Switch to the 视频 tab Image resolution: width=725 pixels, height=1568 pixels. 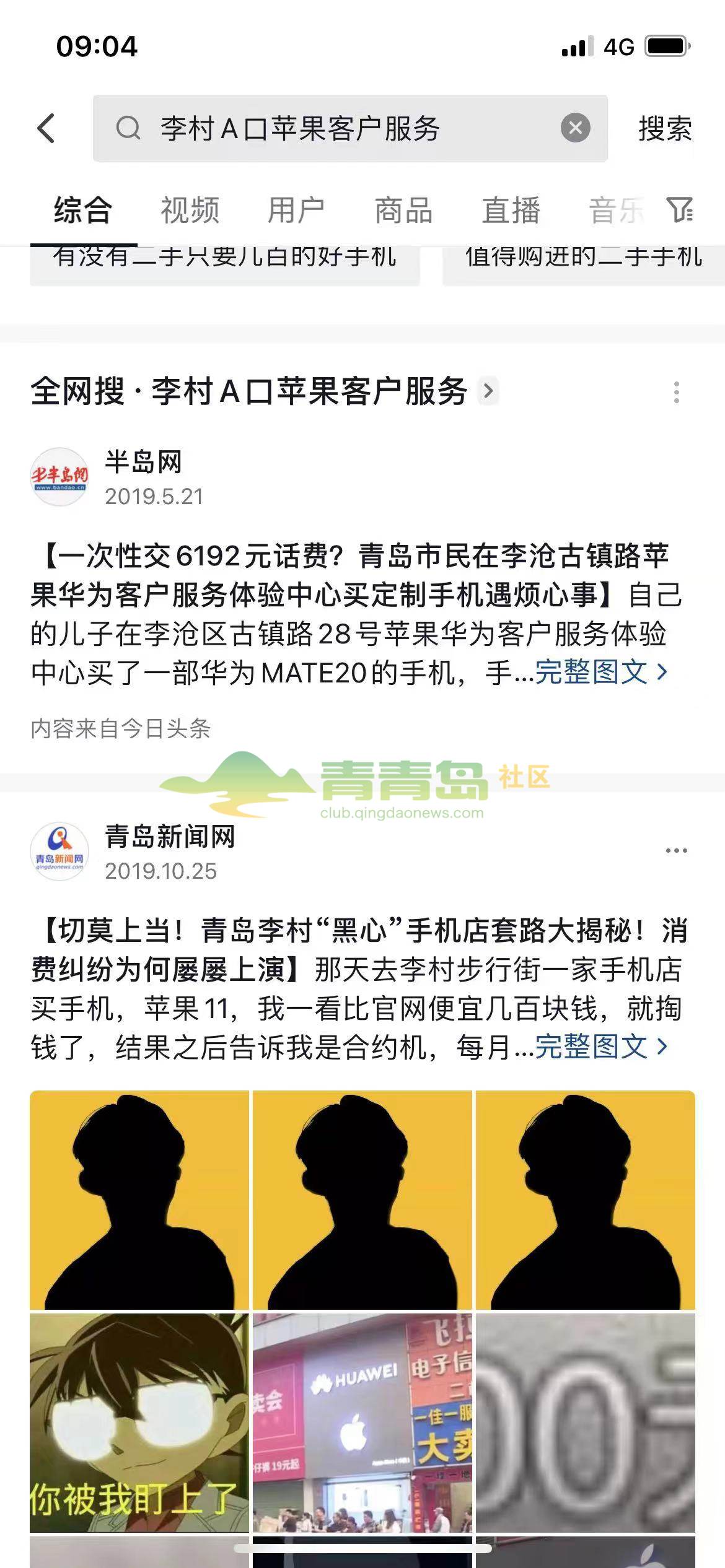click(x=190, y=210)
